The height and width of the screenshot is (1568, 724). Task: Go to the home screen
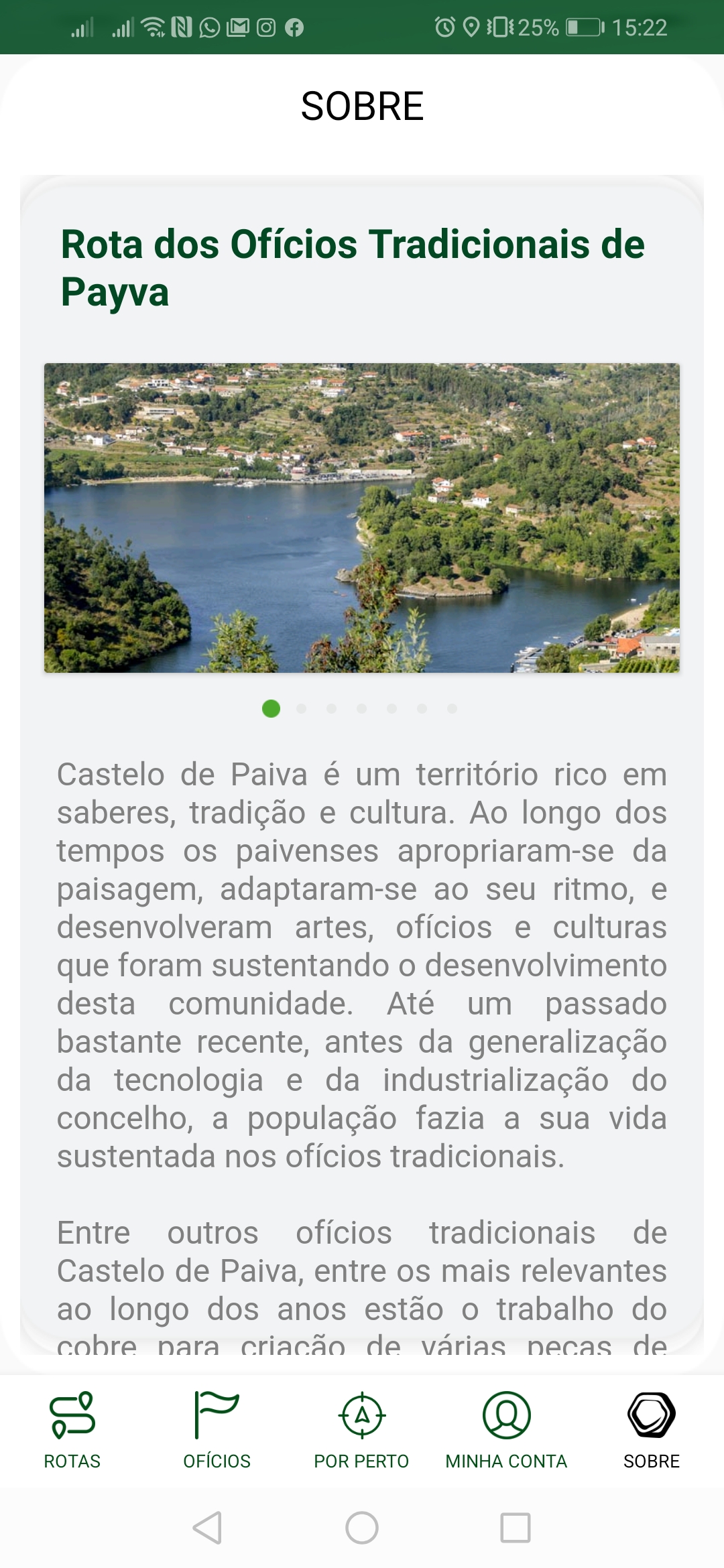pos(362,1528)
